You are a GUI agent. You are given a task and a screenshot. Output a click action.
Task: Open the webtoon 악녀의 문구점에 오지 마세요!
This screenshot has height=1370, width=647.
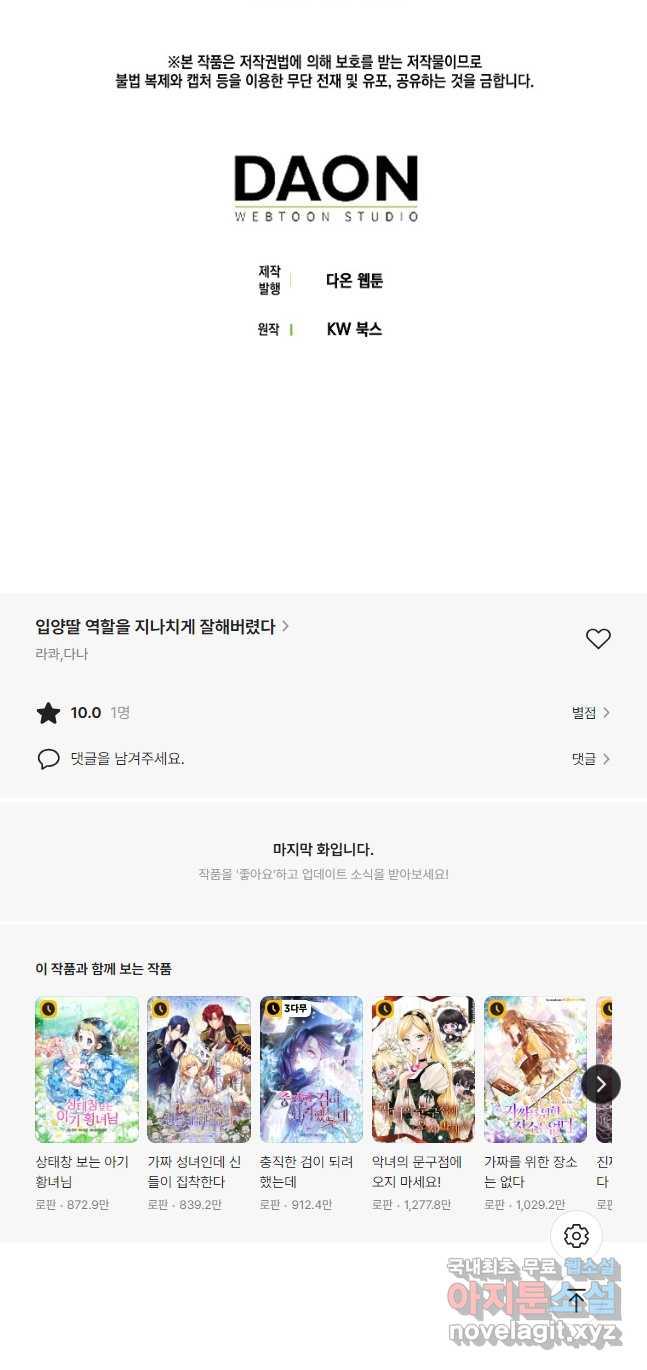pyautogui.click(x=423, y=1070)
